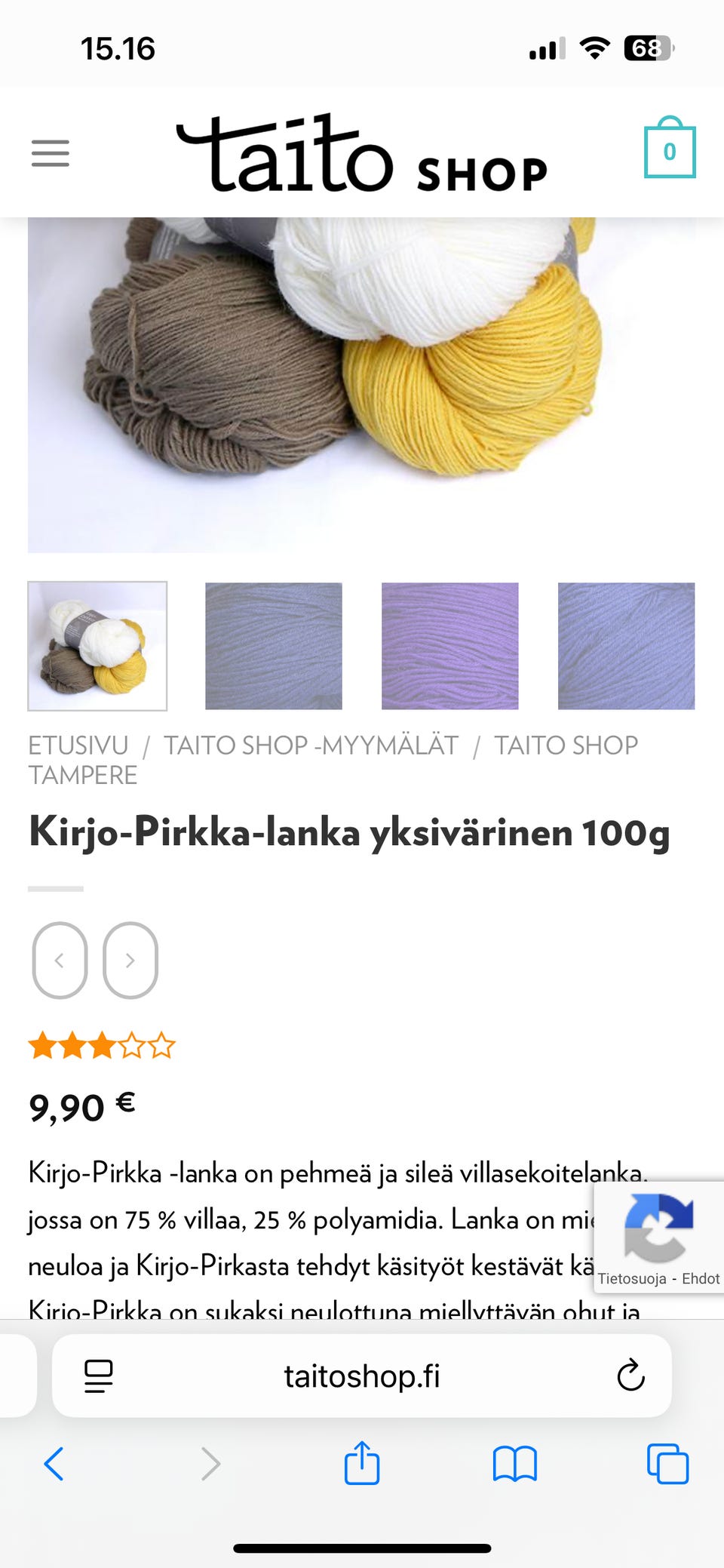The height and width of the screenshot is (1568, 724).
Task: Show the previous product with the left chevron
Action: coord(59,960)
